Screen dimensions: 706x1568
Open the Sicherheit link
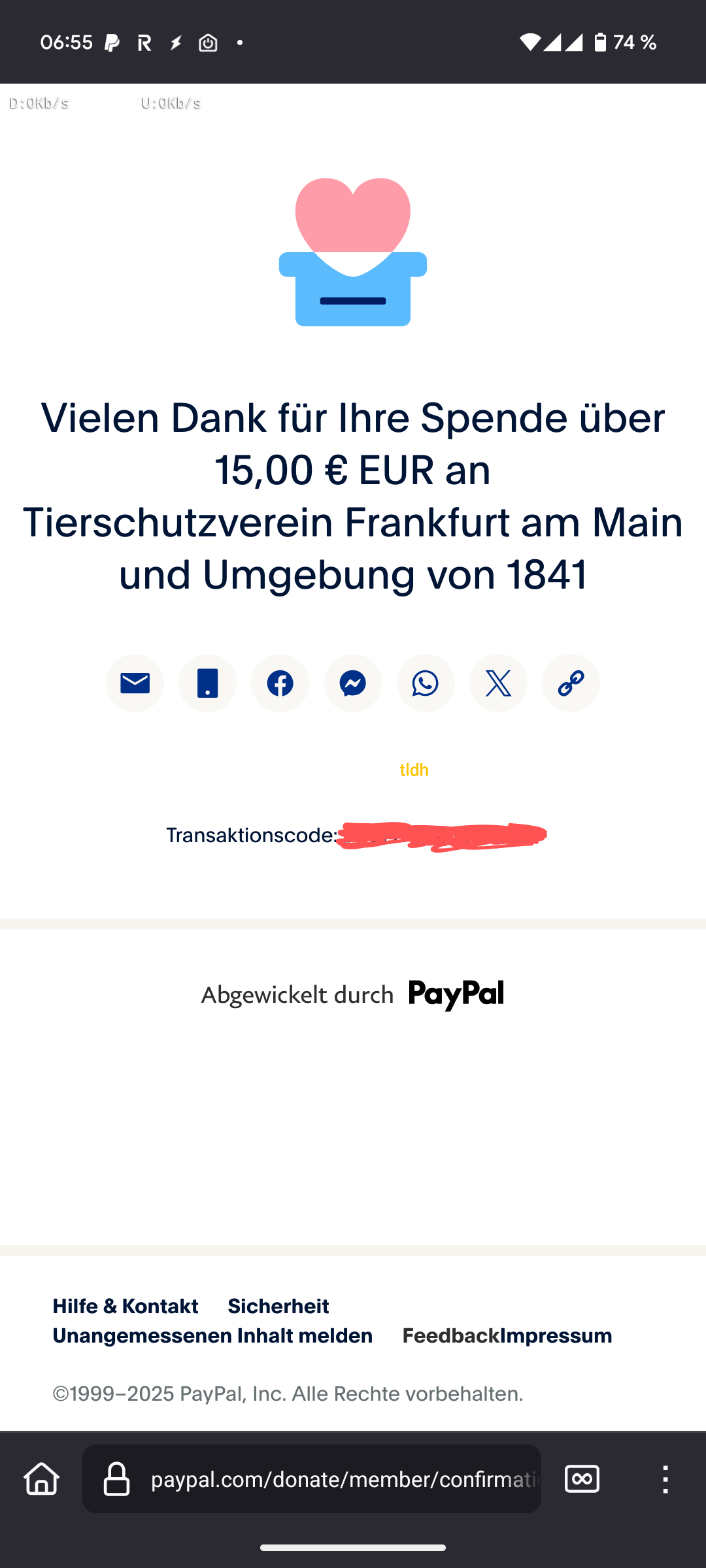pos(278,1306)
